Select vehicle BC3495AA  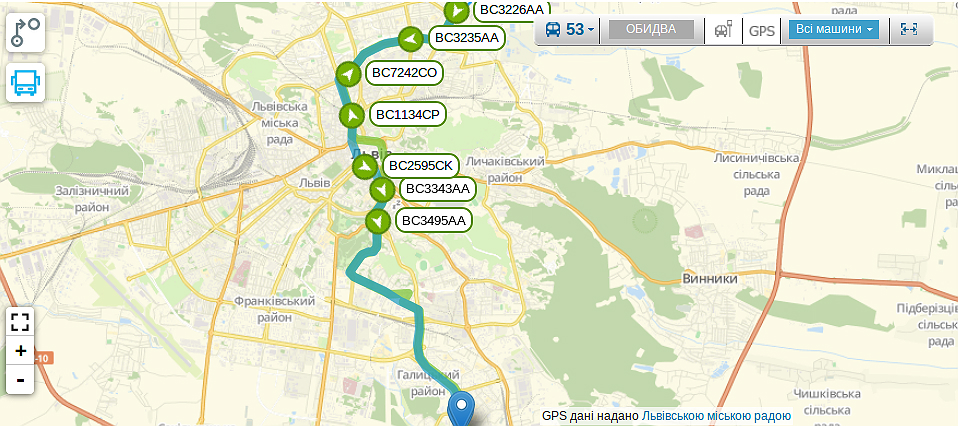pyautogui.click(x=433, y=220)
